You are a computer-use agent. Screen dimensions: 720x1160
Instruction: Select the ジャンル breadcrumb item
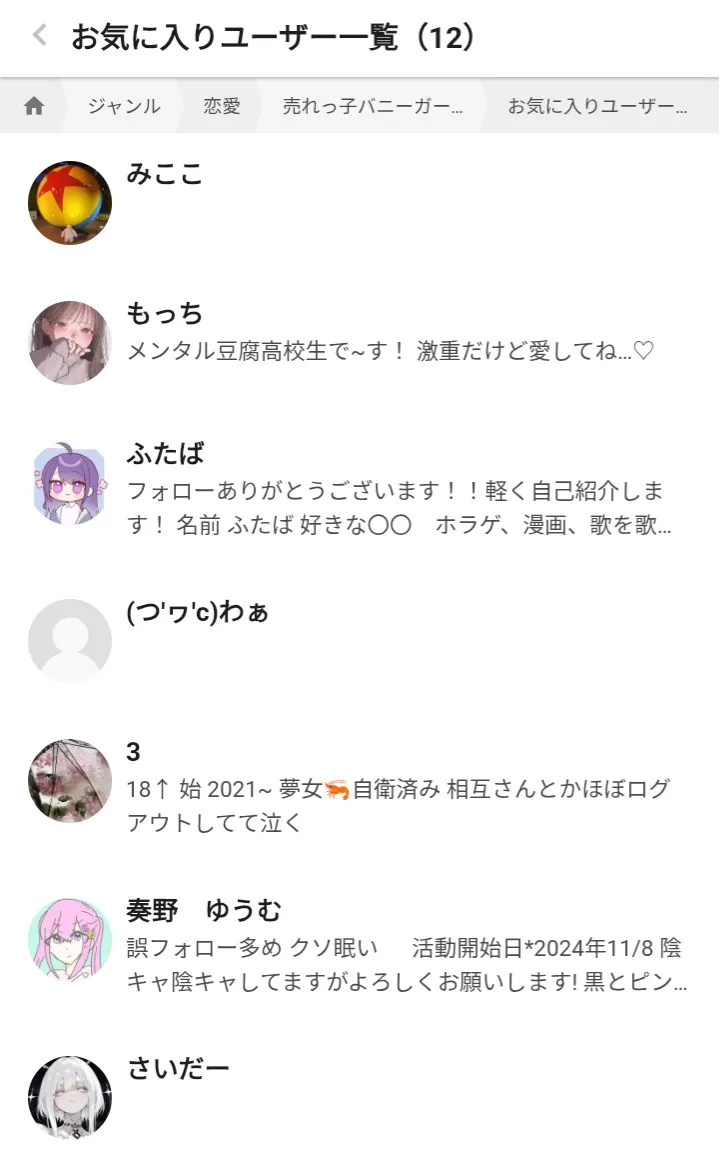123,106
